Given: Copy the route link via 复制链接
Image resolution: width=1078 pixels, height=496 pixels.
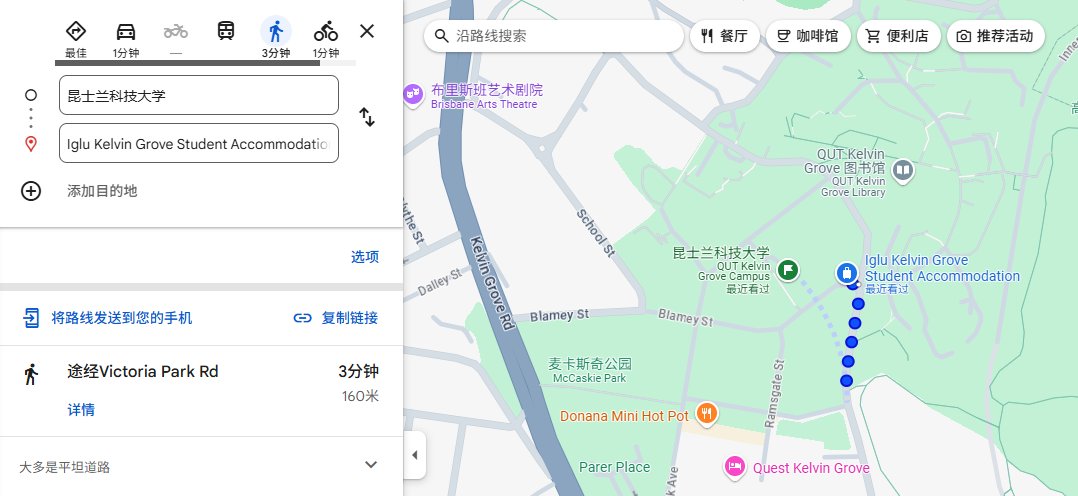Looking at the screenshot, I should [336, 318].
